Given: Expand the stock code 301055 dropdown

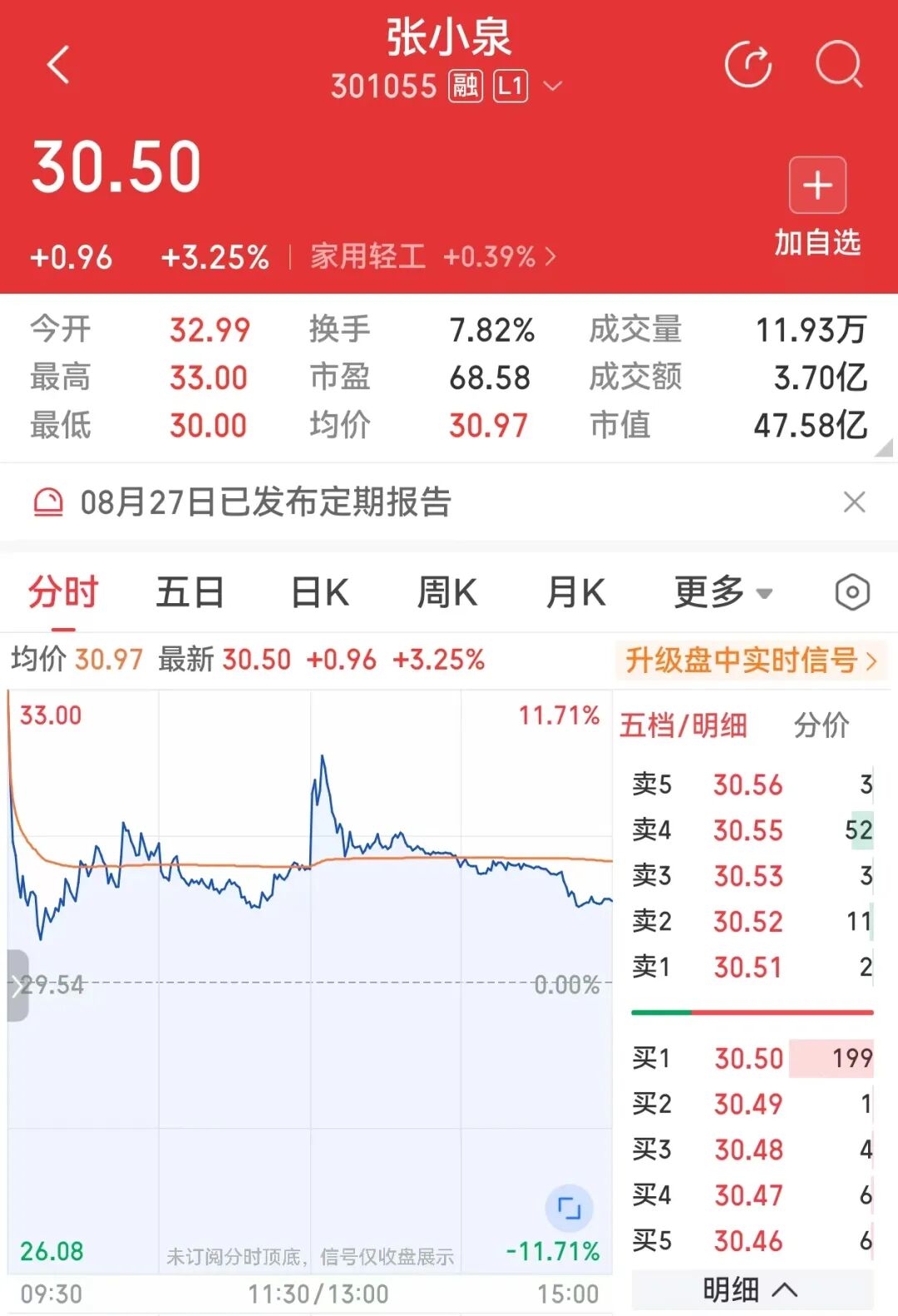Looking at the screenshot, I should coord(552,86).
